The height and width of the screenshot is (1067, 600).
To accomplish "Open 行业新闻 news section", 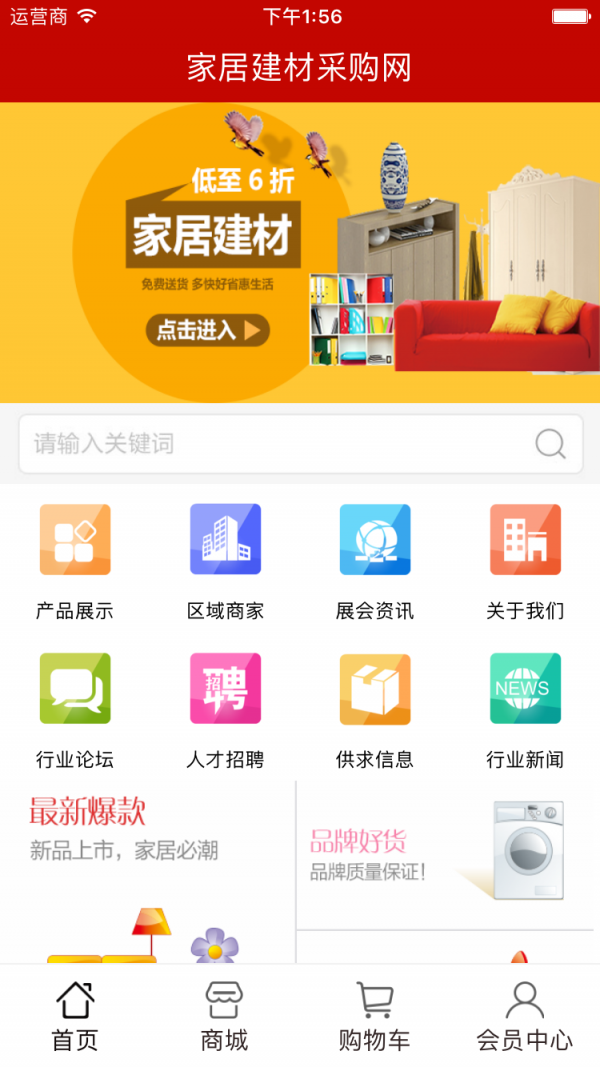I will (525, 710).
